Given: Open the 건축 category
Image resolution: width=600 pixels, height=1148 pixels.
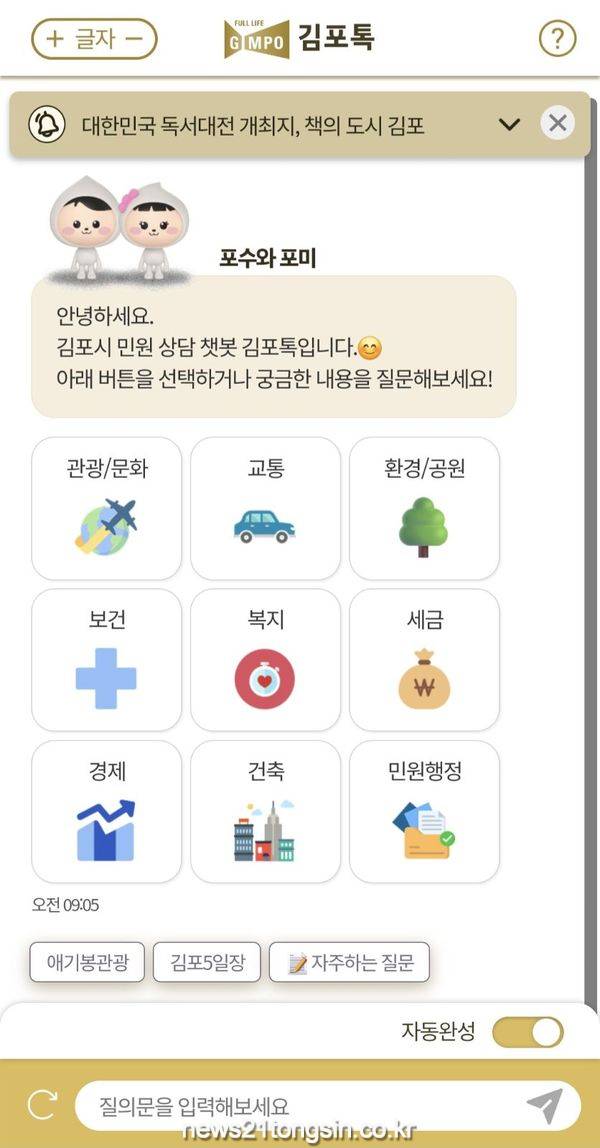Looking at the screenshot, I should tap(266, 812).
